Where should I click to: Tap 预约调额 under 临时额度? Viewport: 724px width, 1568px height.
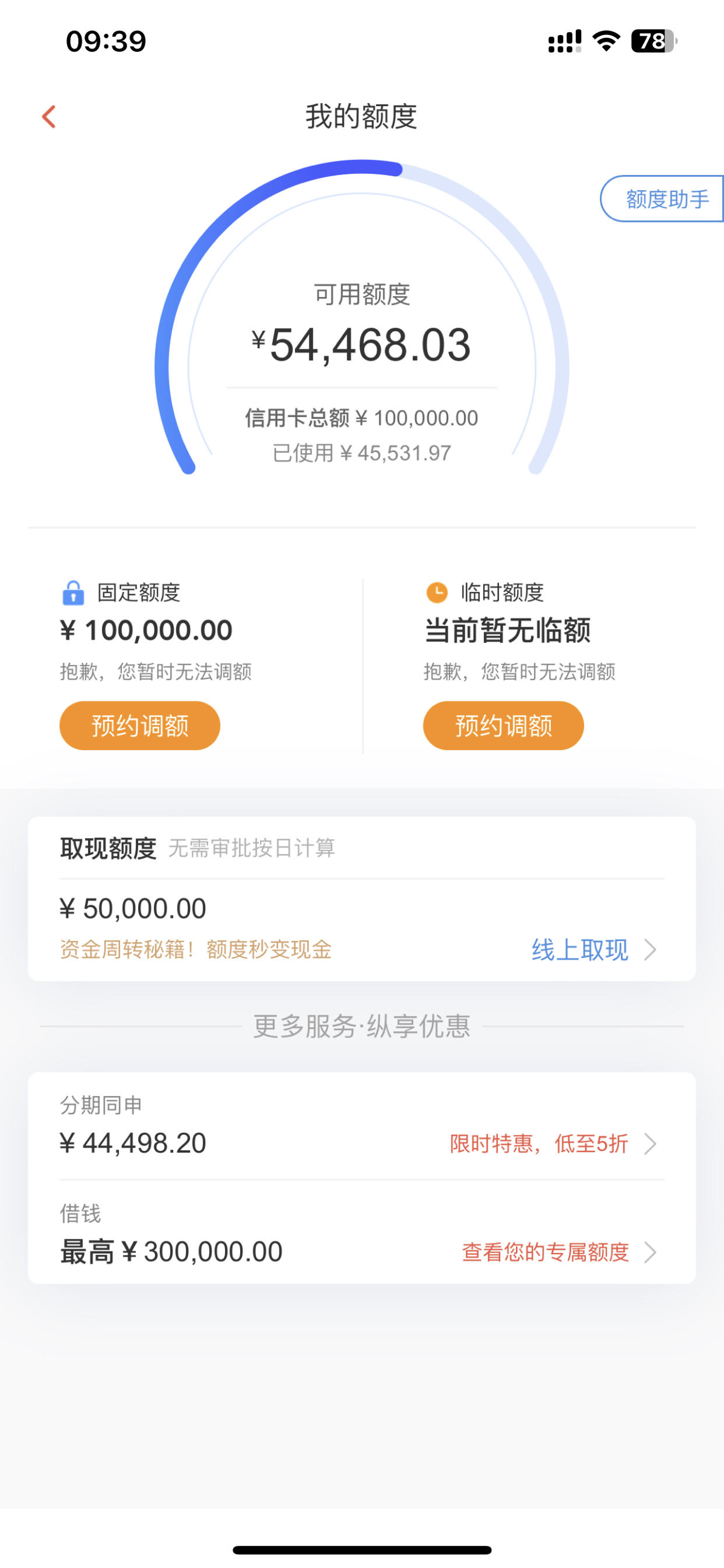(x=503, y=726)
